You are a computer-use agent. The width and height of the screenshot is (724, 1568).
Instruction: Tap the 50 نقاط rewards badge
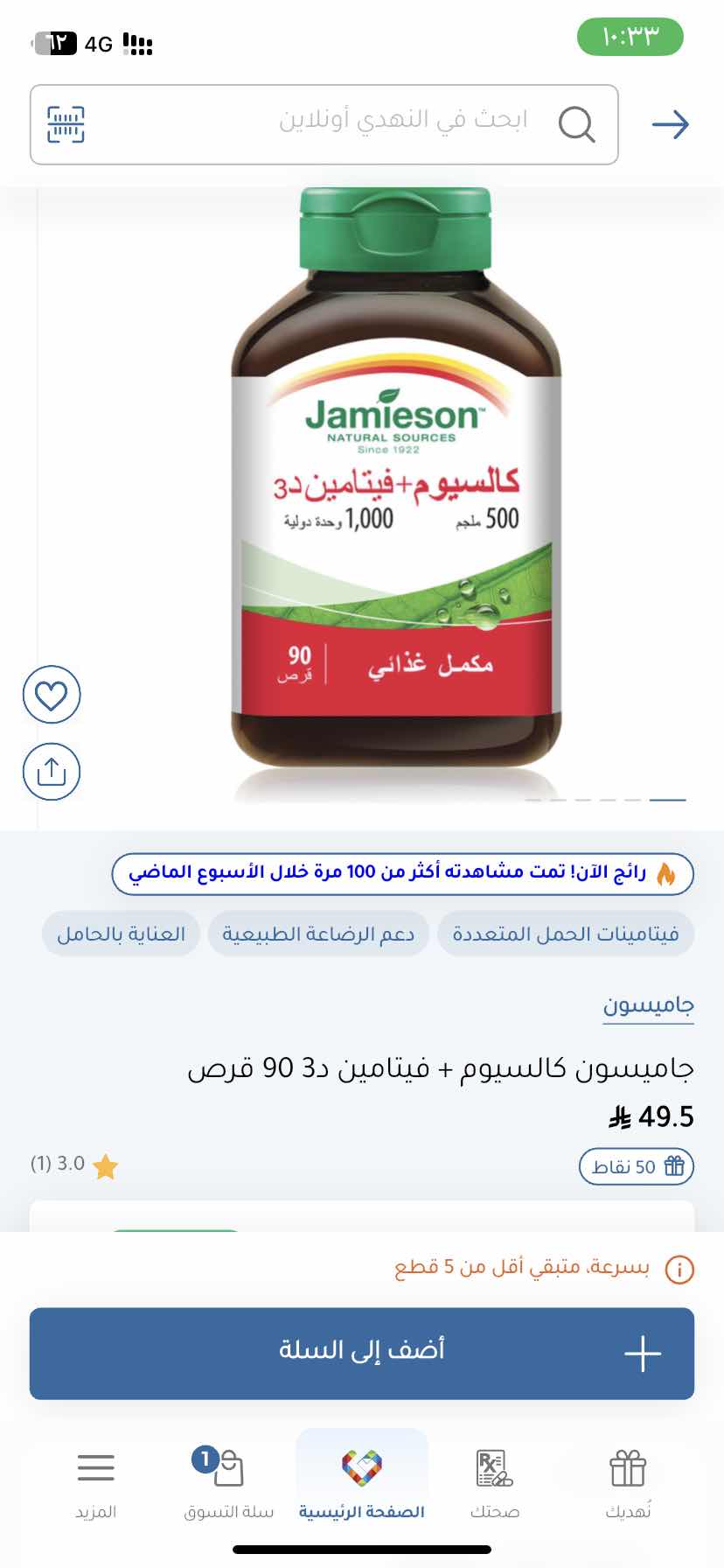(x=636, y=1166)
